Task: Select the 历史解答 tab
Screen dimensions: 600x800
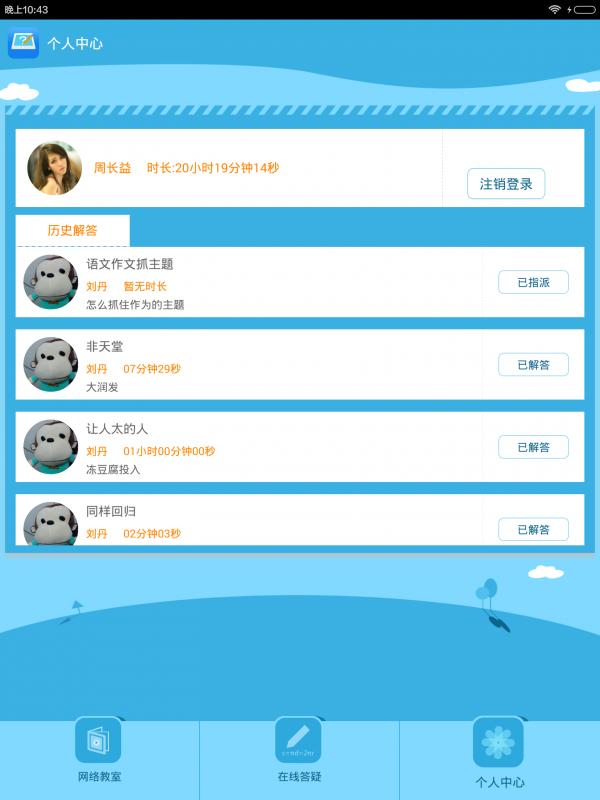Action: (x=73, y=230)
